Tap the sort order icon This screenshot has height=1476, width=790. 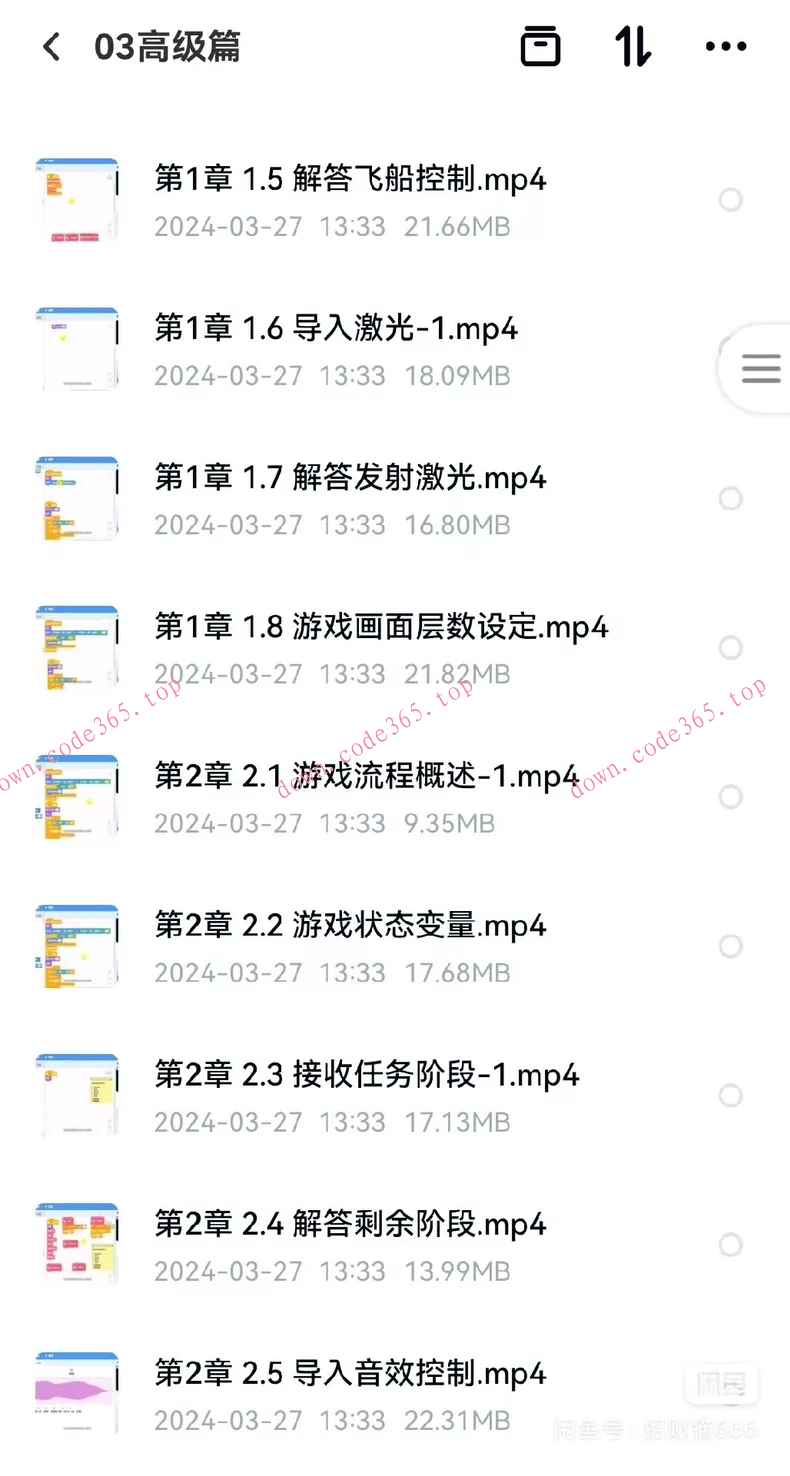tap(633, 46)
